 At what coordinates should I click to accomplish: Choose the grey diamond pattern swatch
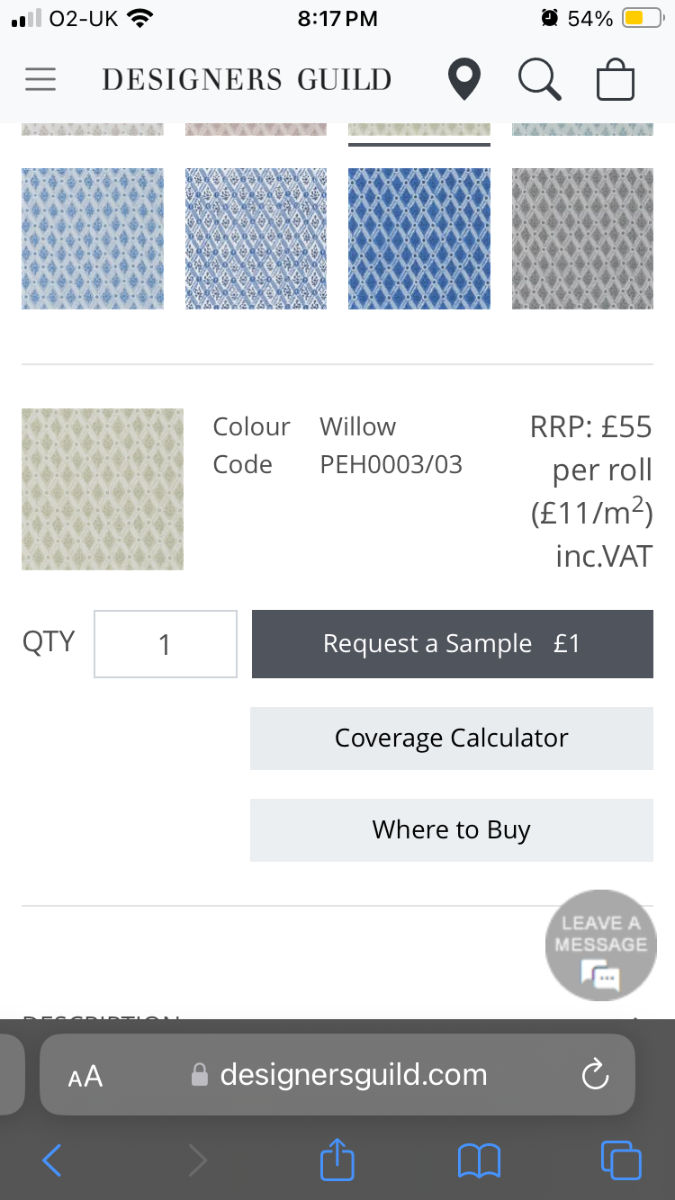point(583,239)
